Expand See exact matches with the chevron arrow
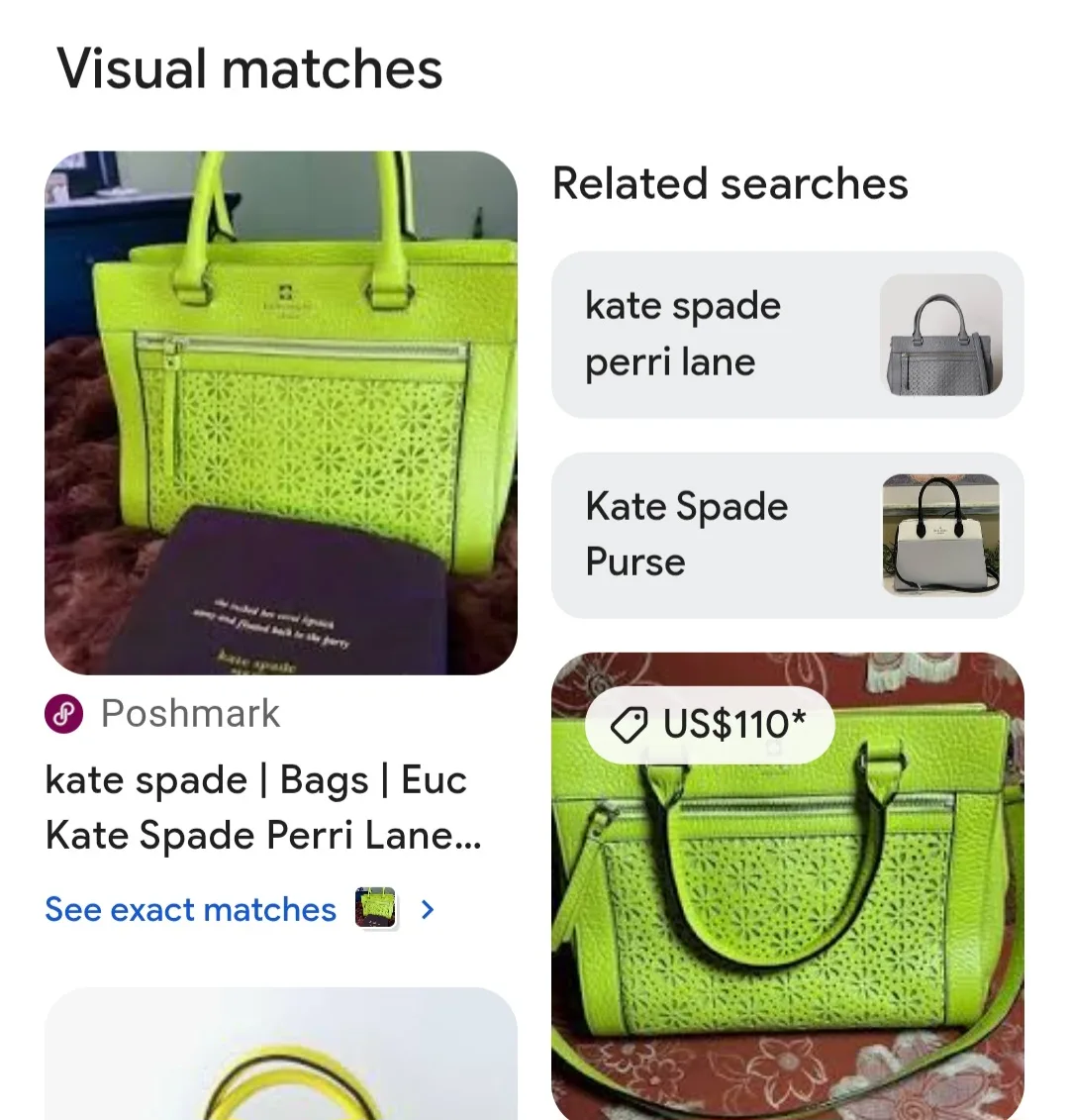Image resolution: width=1069 pixels, height=1120 pixels. (426, 909)
